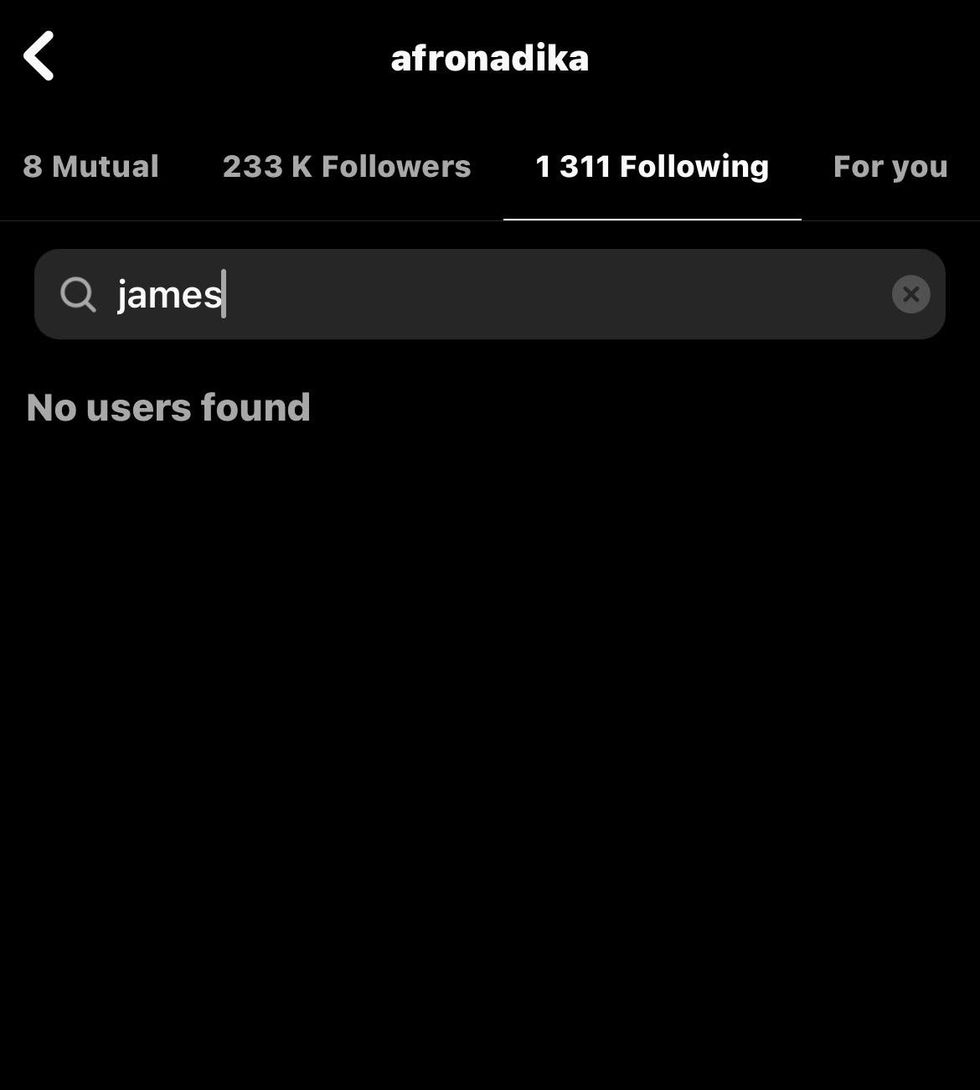The width and height of the screenshot is (980, 1090).
Task: Tap the search field containing "james"
Action: click(480, 294)
